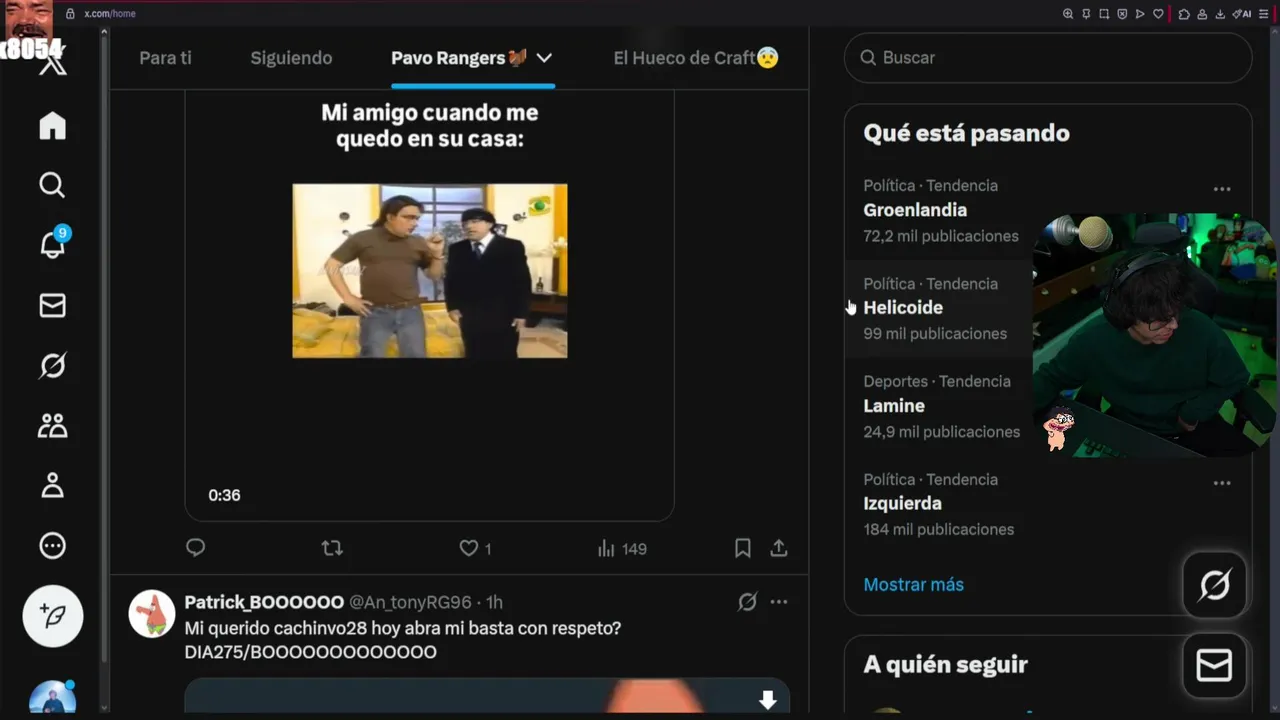Compose a new post
Image resolution: width=1280 pixels, height=720 pixels.
point(53,616)
